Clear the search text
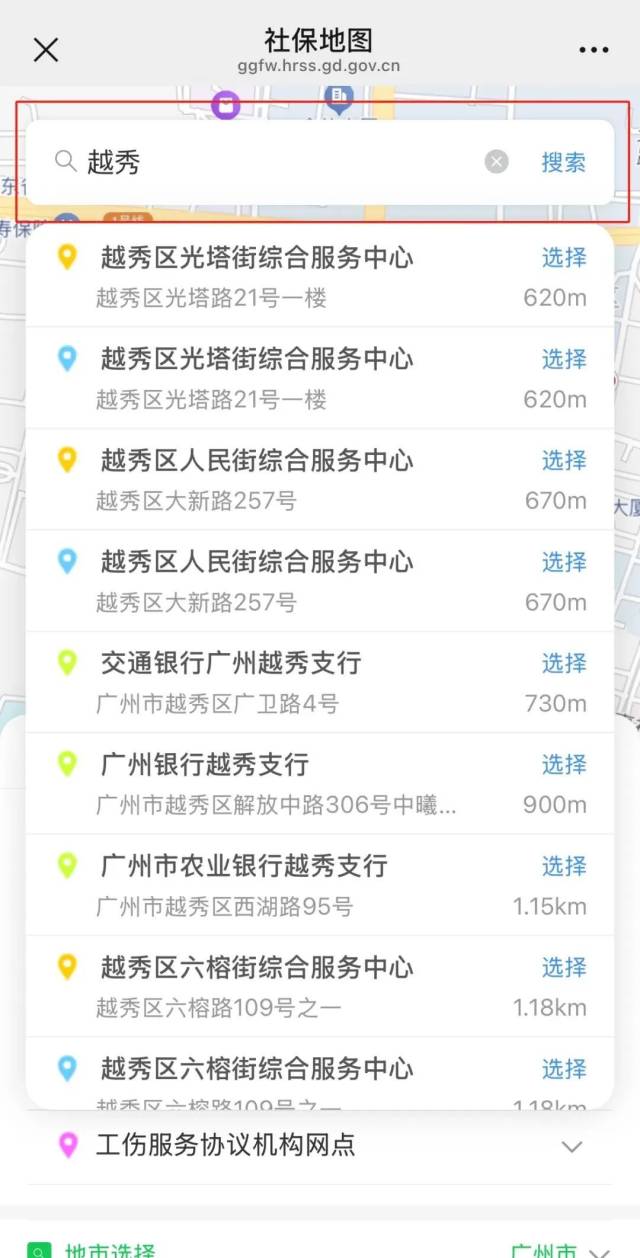Image resolution: width=640 pixels, height=1258 pixels. click(x=497, y=162)
